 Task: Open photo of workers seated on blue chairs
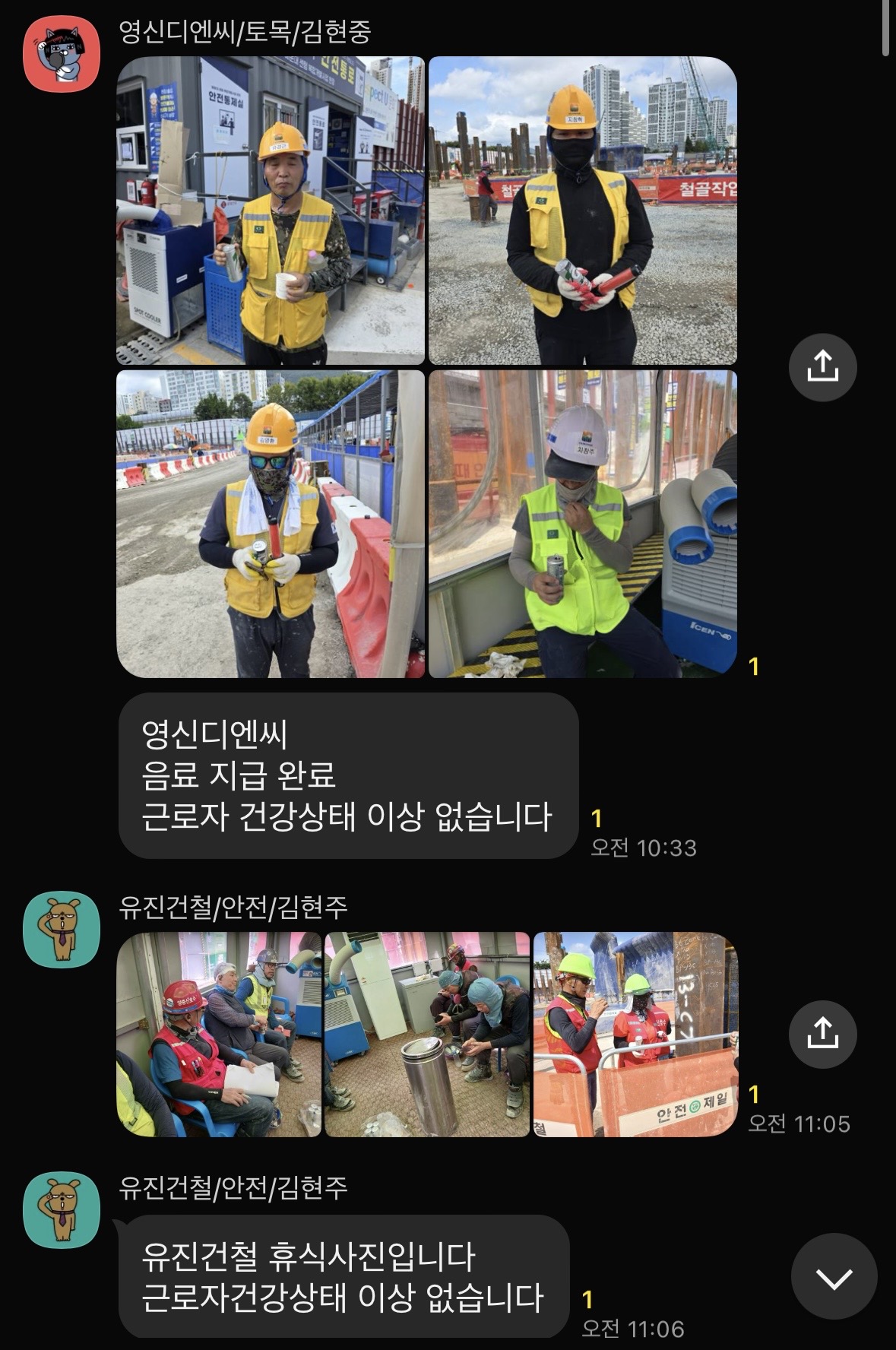click(x=219, y=1034)
